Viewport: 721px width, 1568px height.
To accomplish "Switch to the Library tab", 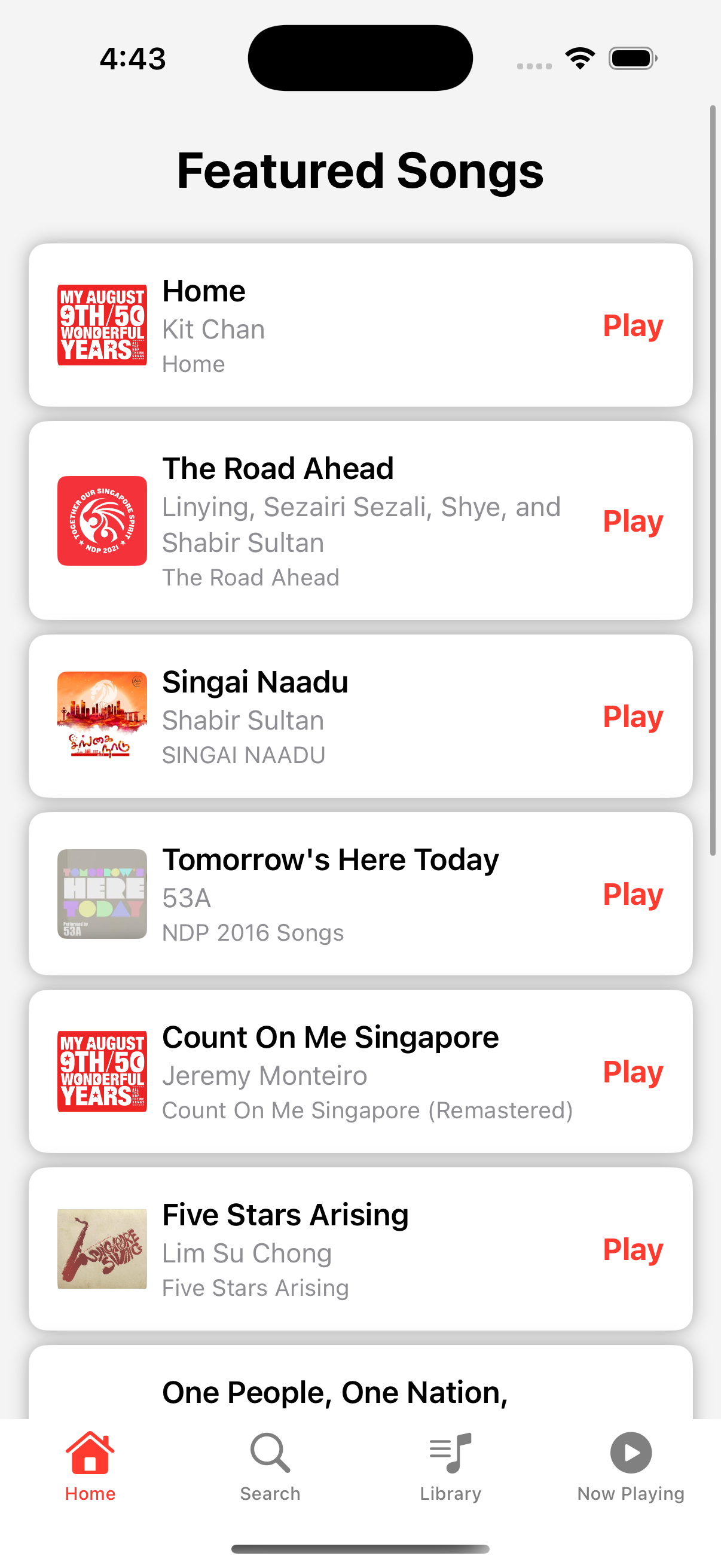I will [x=450, y=1466].
